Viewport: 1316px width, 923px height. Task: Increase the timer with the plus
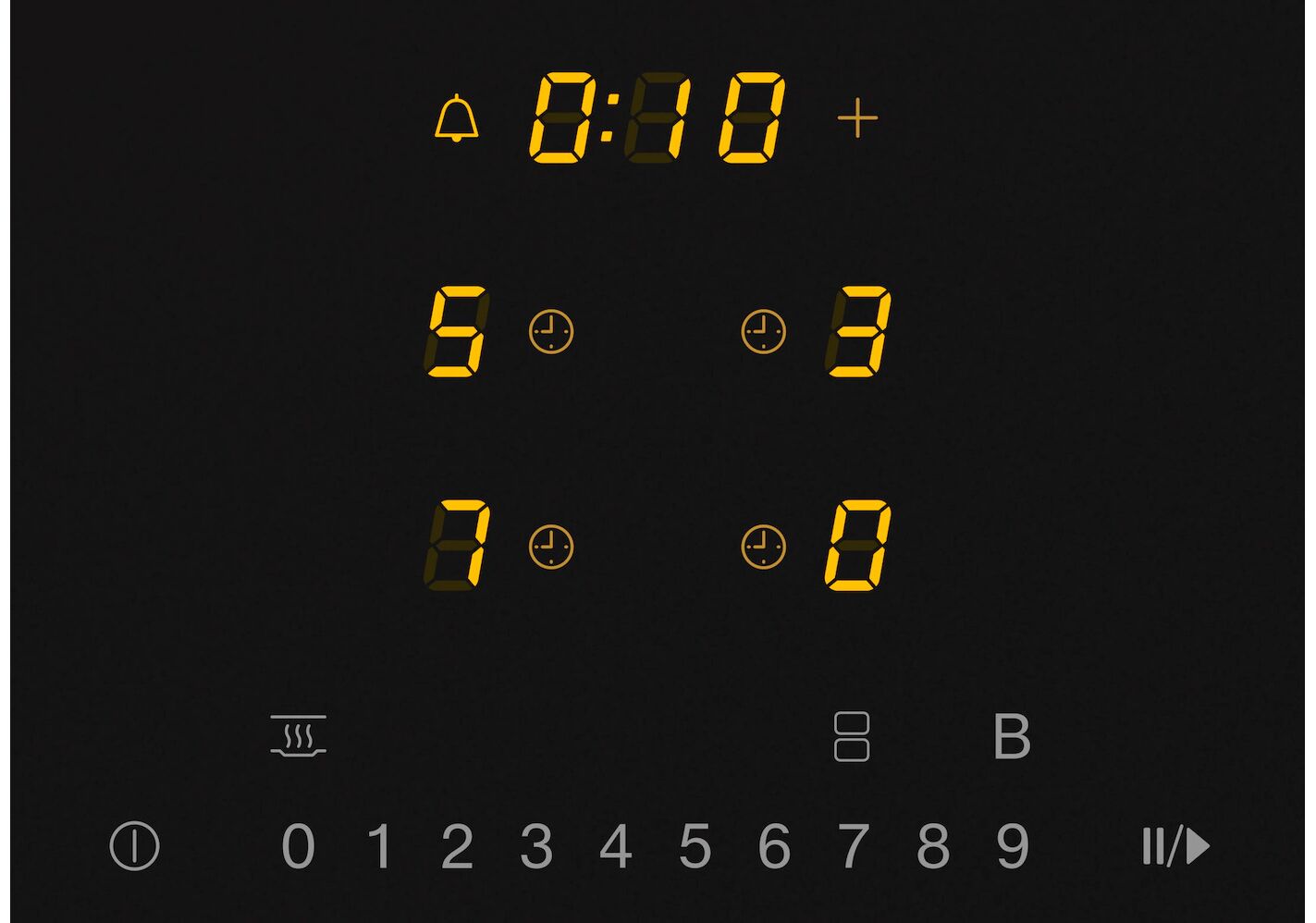pos(857,118)
